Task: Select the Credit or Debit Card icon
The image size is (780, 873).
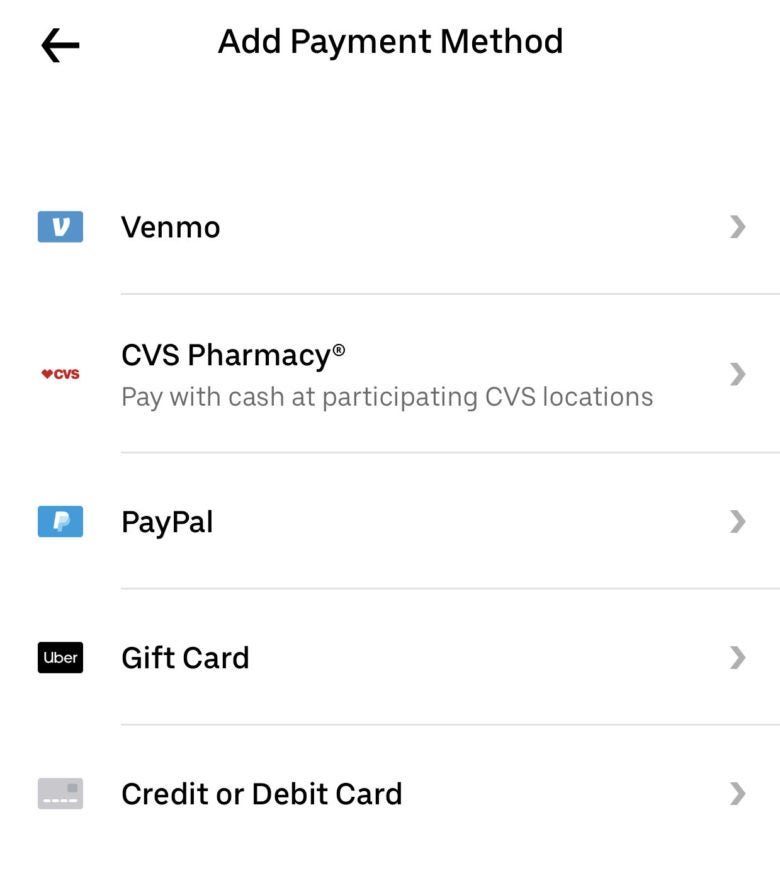Action: click(x=60, y=795)
